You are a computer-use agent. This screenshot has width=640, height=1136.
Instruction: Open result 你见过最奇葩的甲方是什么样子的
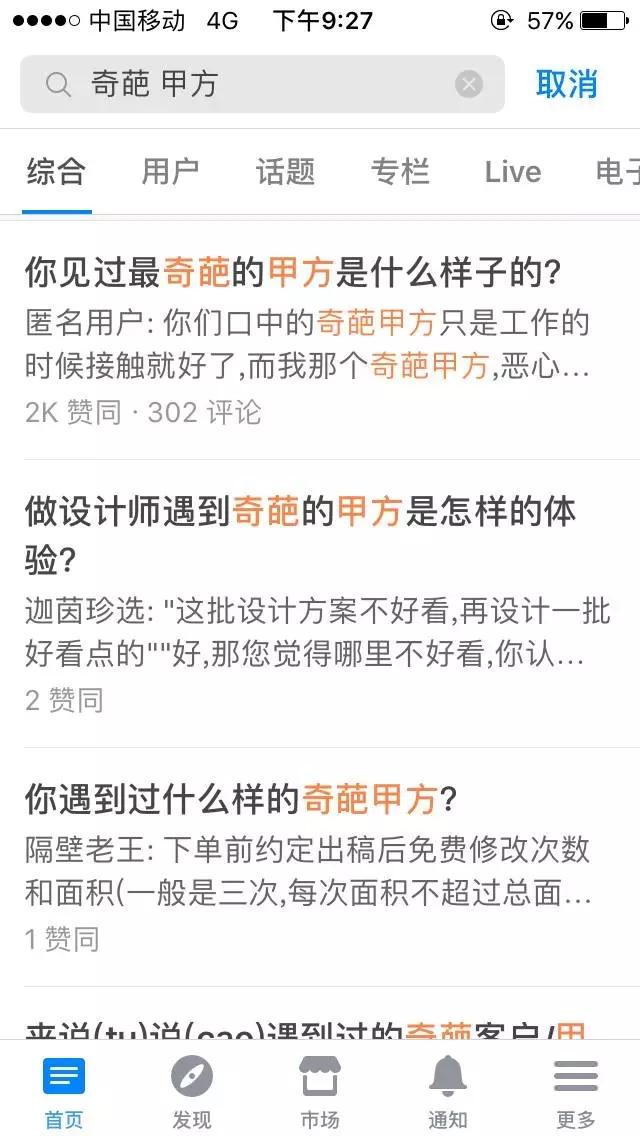320,339
